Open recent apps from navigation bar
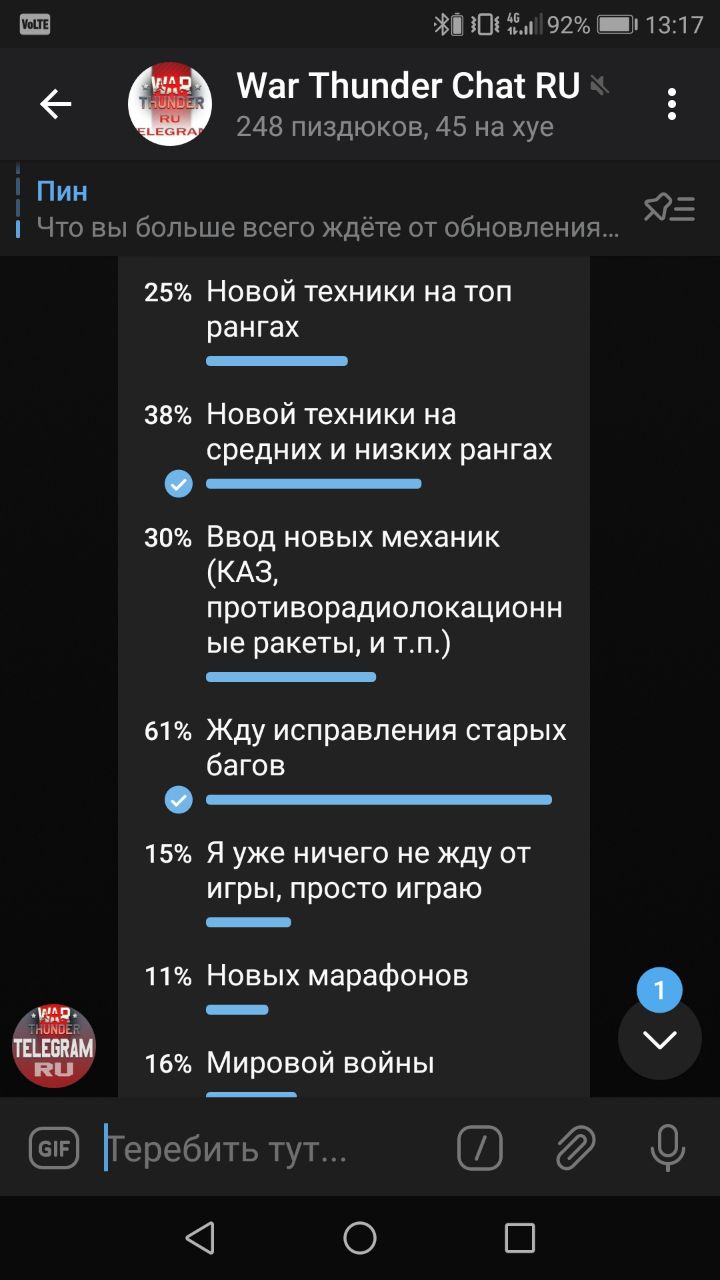This screenshot has width=720, height=1280. pos(519,1238)
